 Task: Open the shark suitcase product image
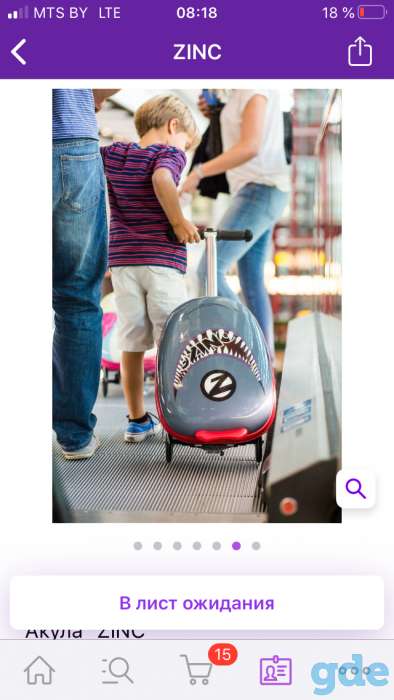(197, 306)
